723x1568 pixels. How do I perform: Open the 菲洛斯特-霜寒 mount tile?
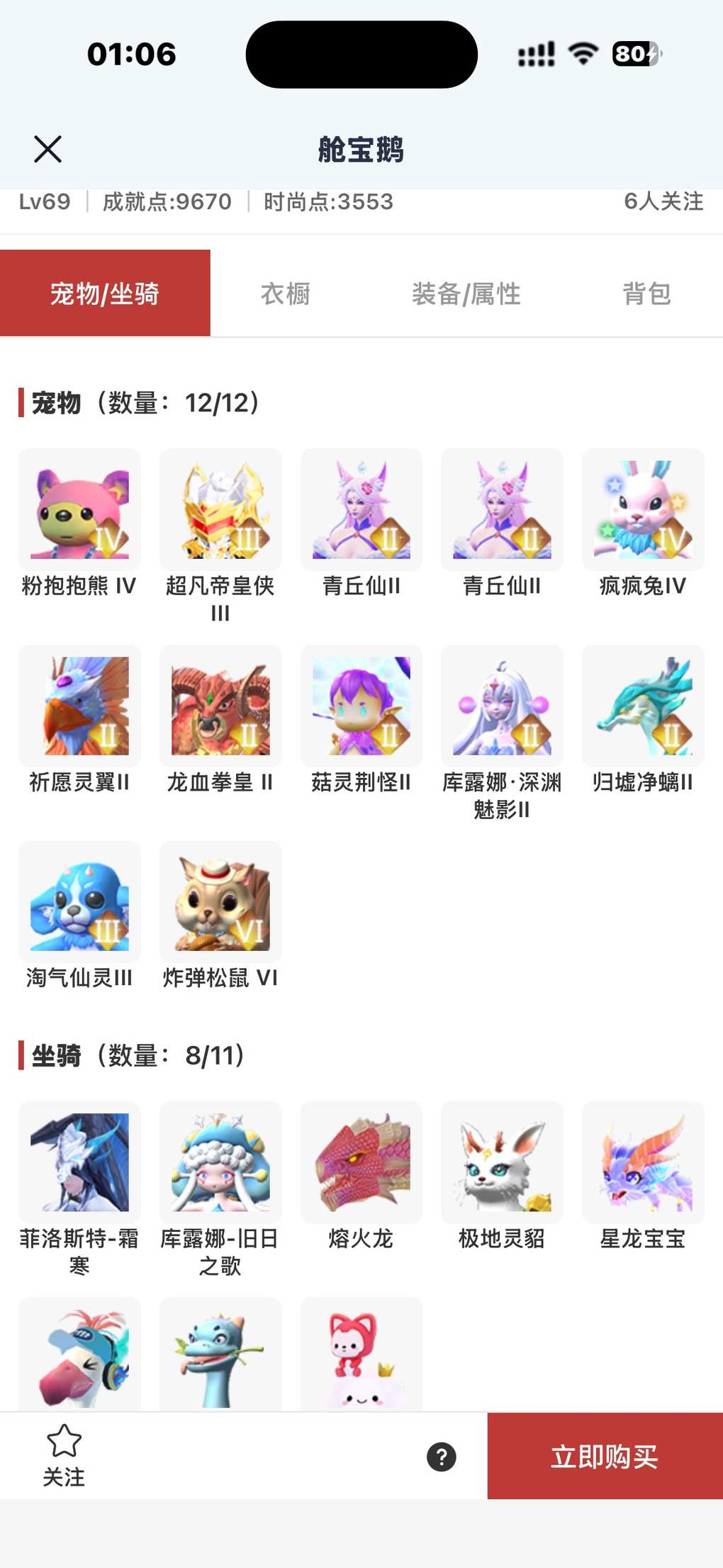tap(79, 1162)
